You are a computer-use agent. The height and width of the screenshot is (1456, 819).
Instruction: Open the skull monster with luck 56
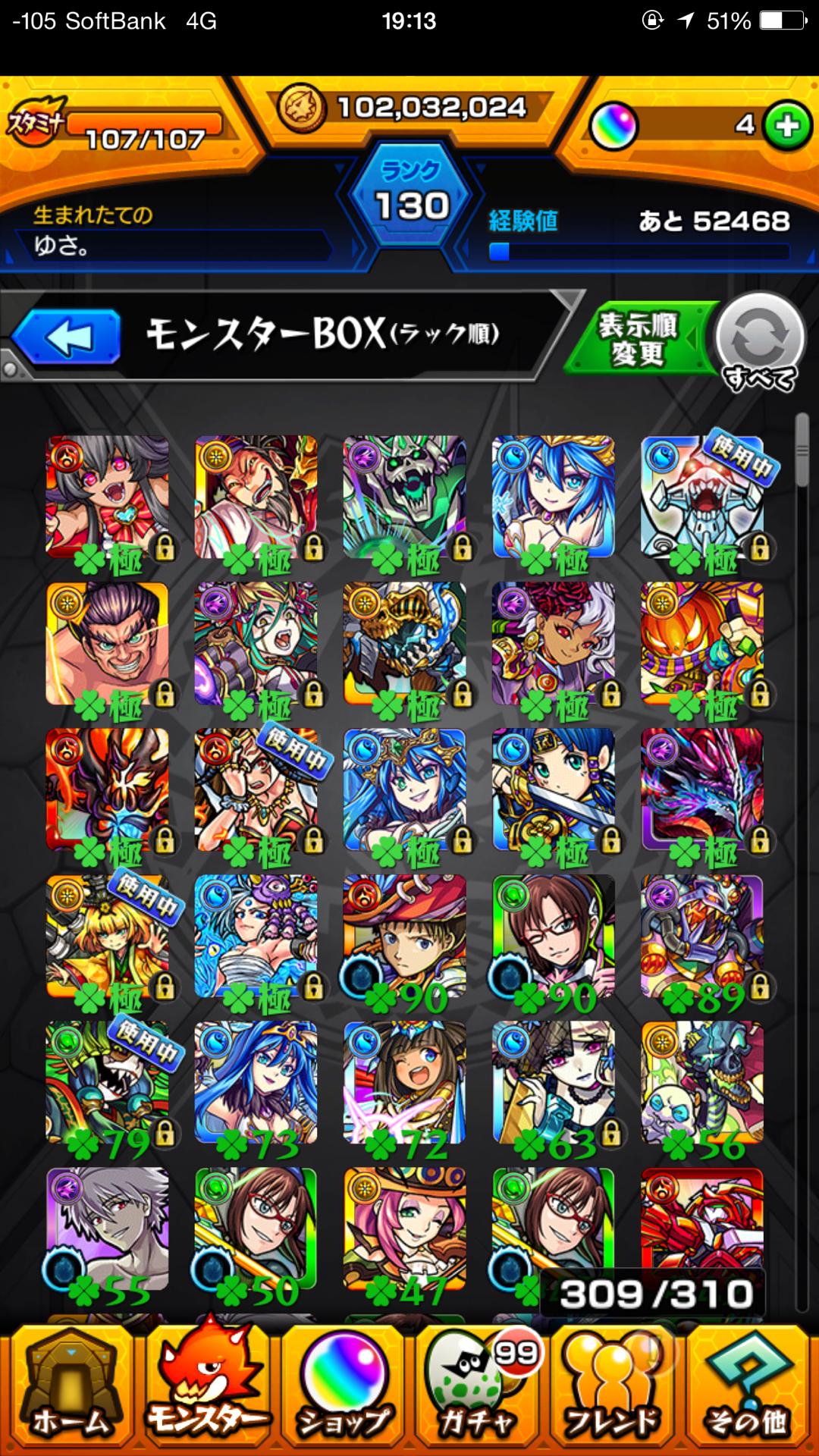point(702,1083)
